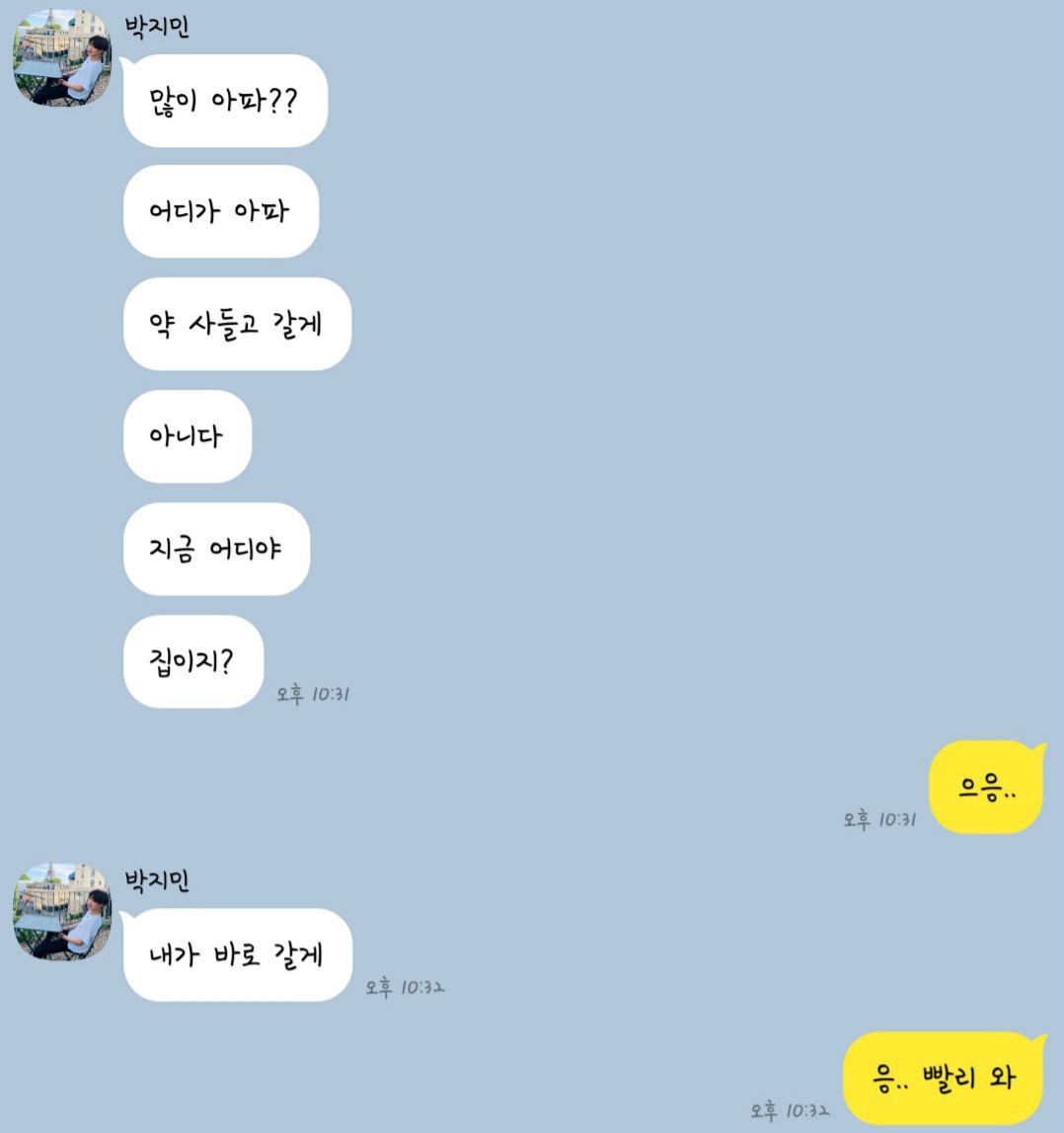The height and width of the screenshot is (1133, 1064).
Task: Select the '약 사들고 갈게' chat bubble
Action: point(237,324)
